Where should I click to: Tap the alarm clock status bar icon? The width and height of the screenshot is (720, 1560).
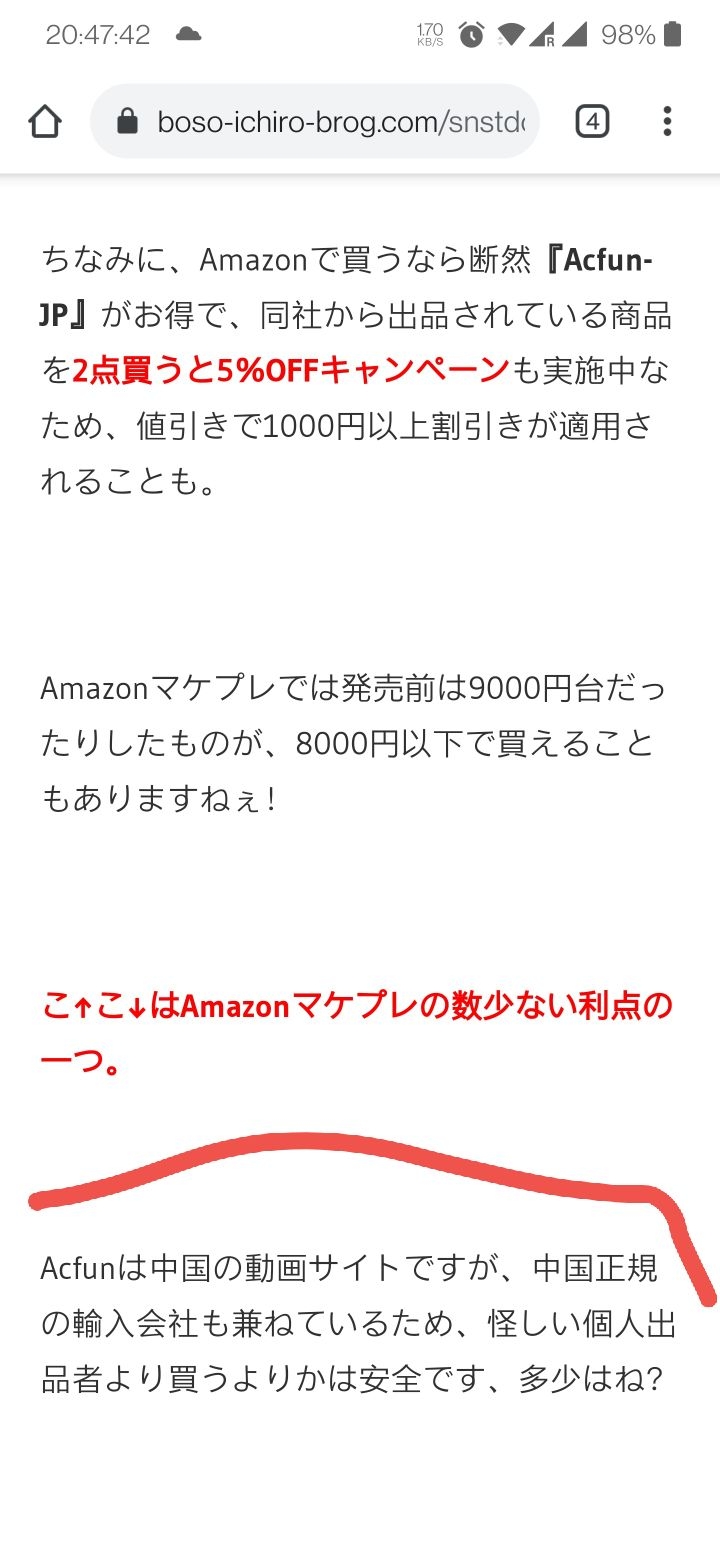point(469,33)
